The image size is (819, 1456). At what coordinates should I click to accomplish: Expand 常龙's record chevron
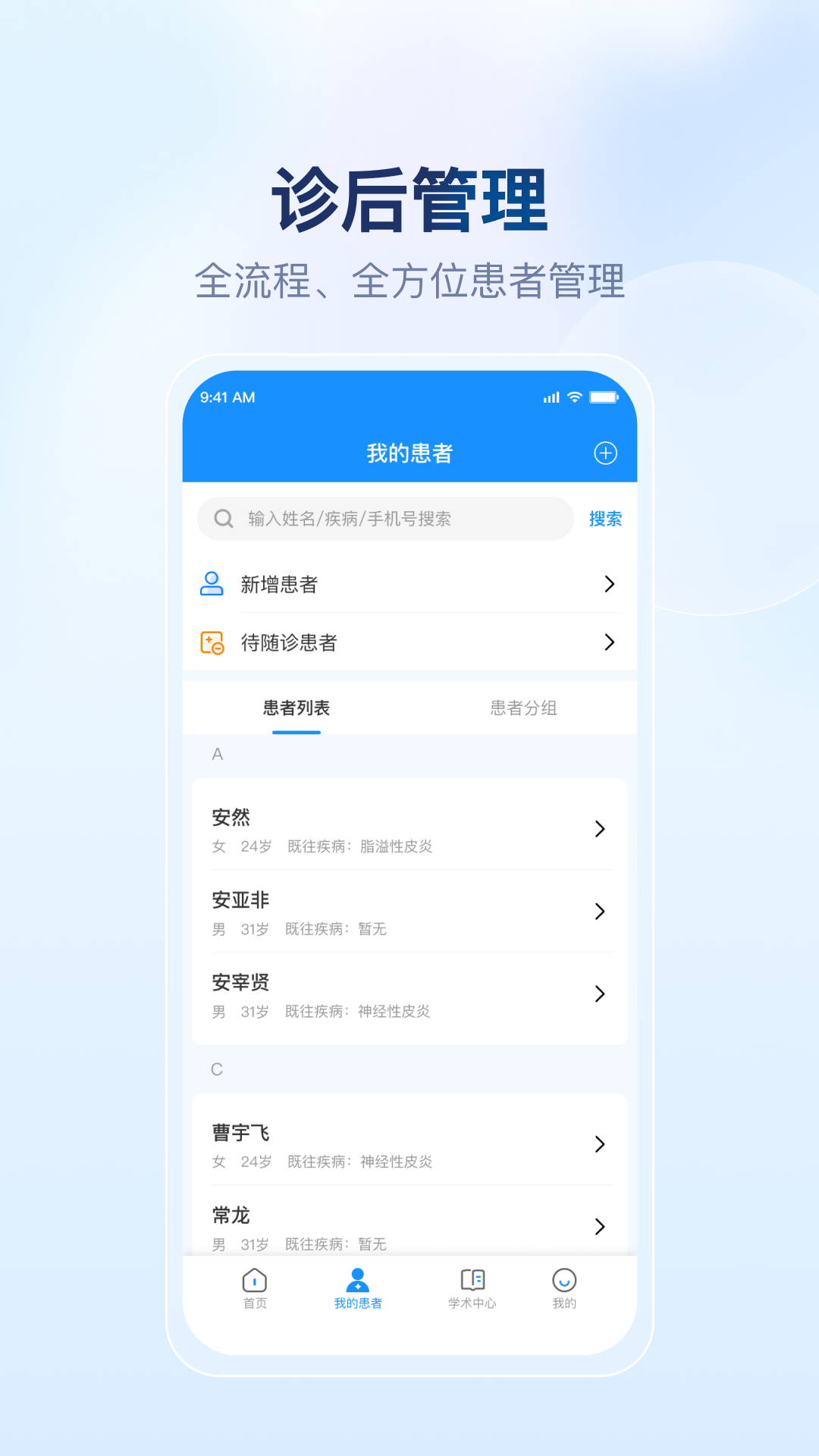(601, 1226)
